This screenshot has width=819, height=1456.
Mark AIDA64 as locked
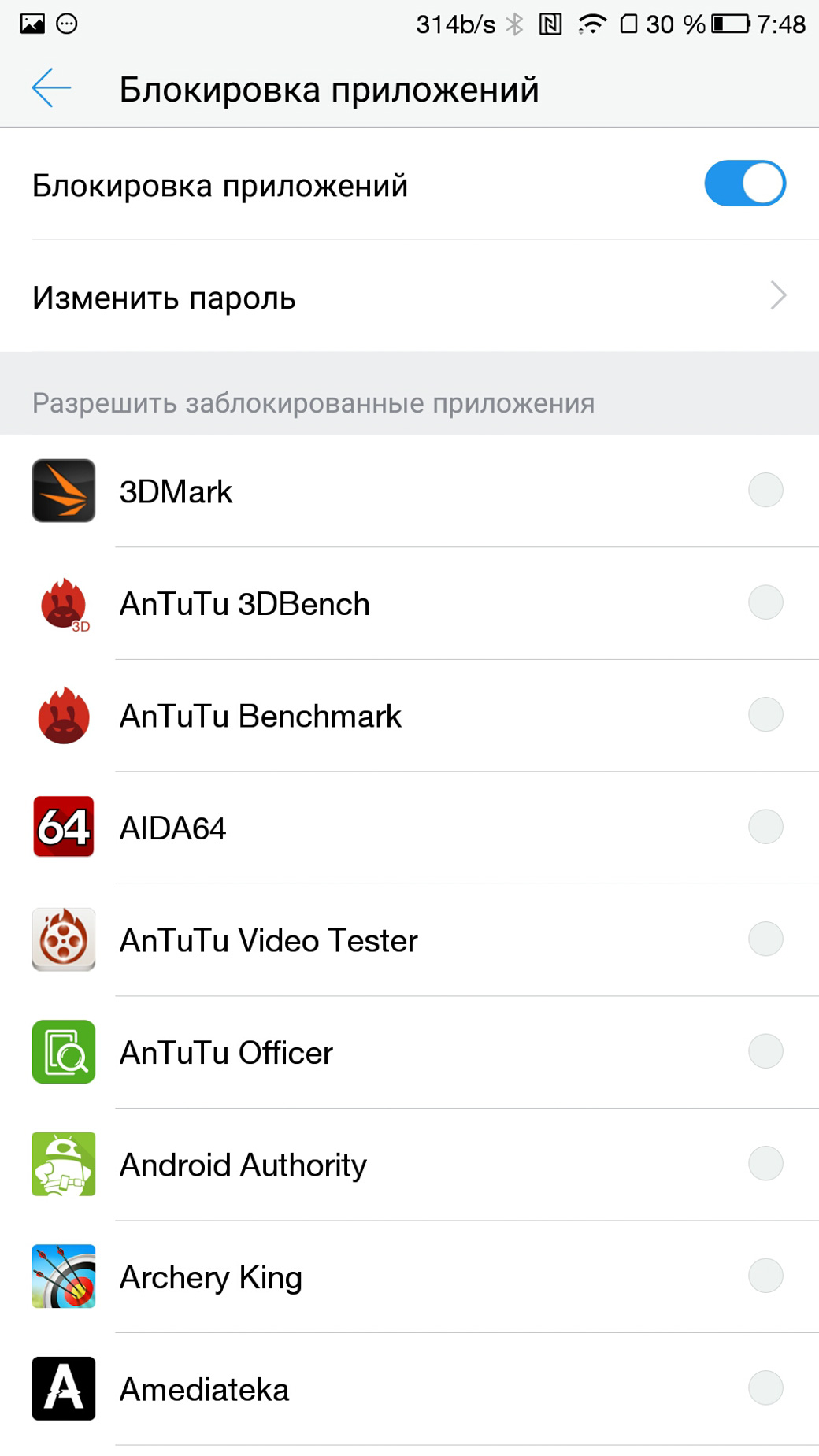click(x=765, y=827)
